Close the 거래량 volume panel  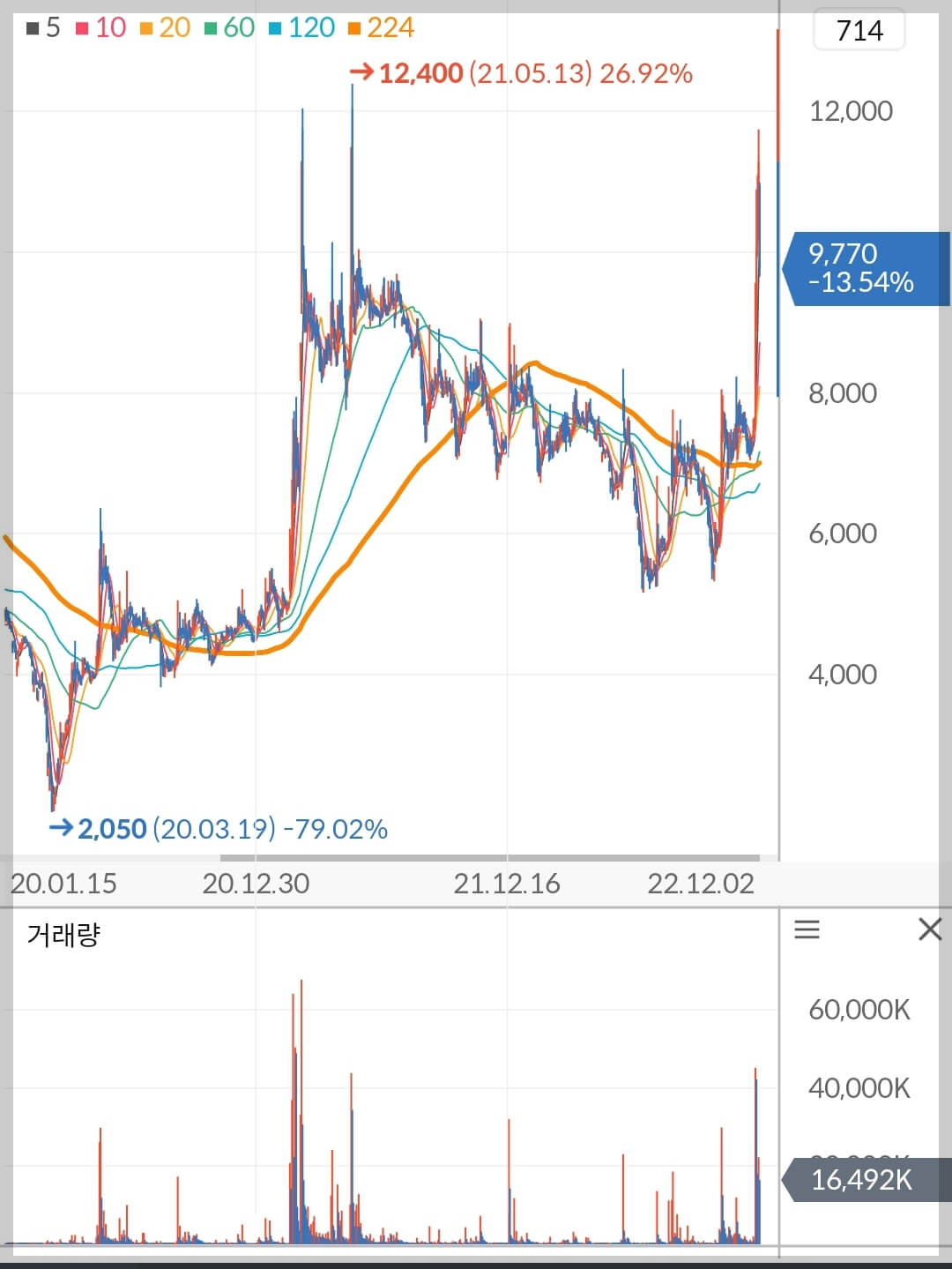(930, 929)
